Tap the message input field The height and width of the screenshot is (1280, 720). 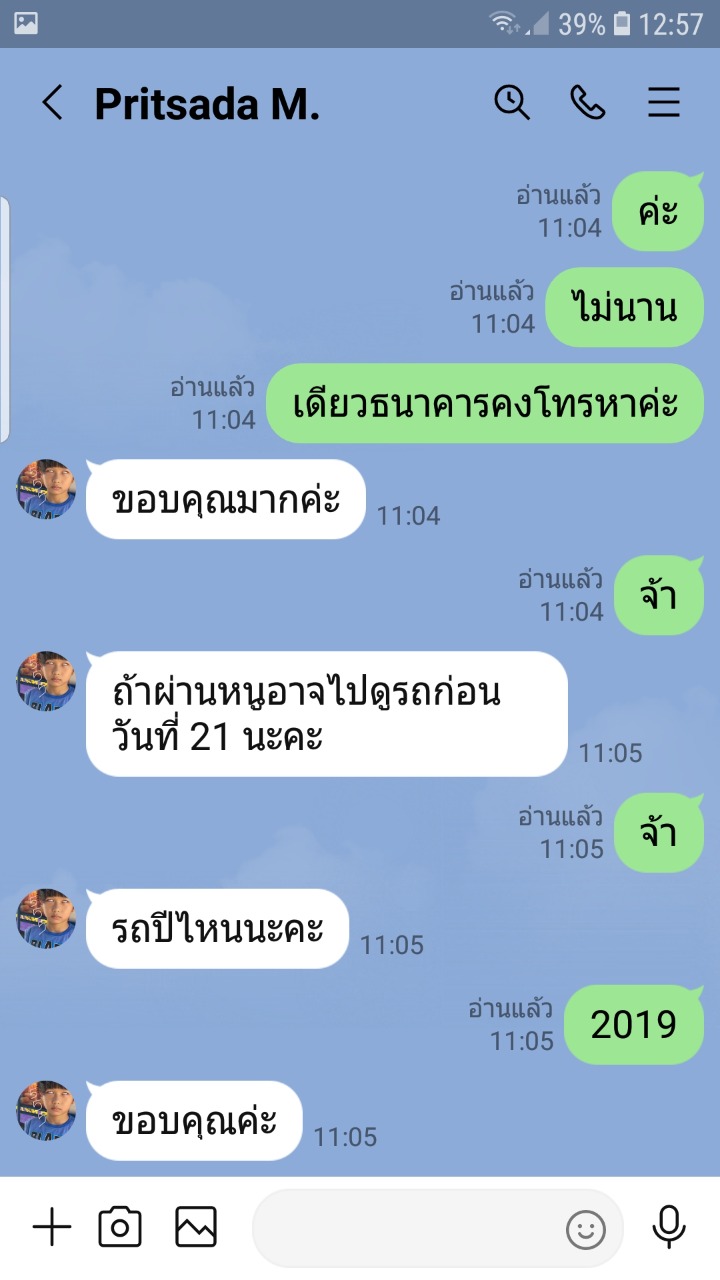410,1228
